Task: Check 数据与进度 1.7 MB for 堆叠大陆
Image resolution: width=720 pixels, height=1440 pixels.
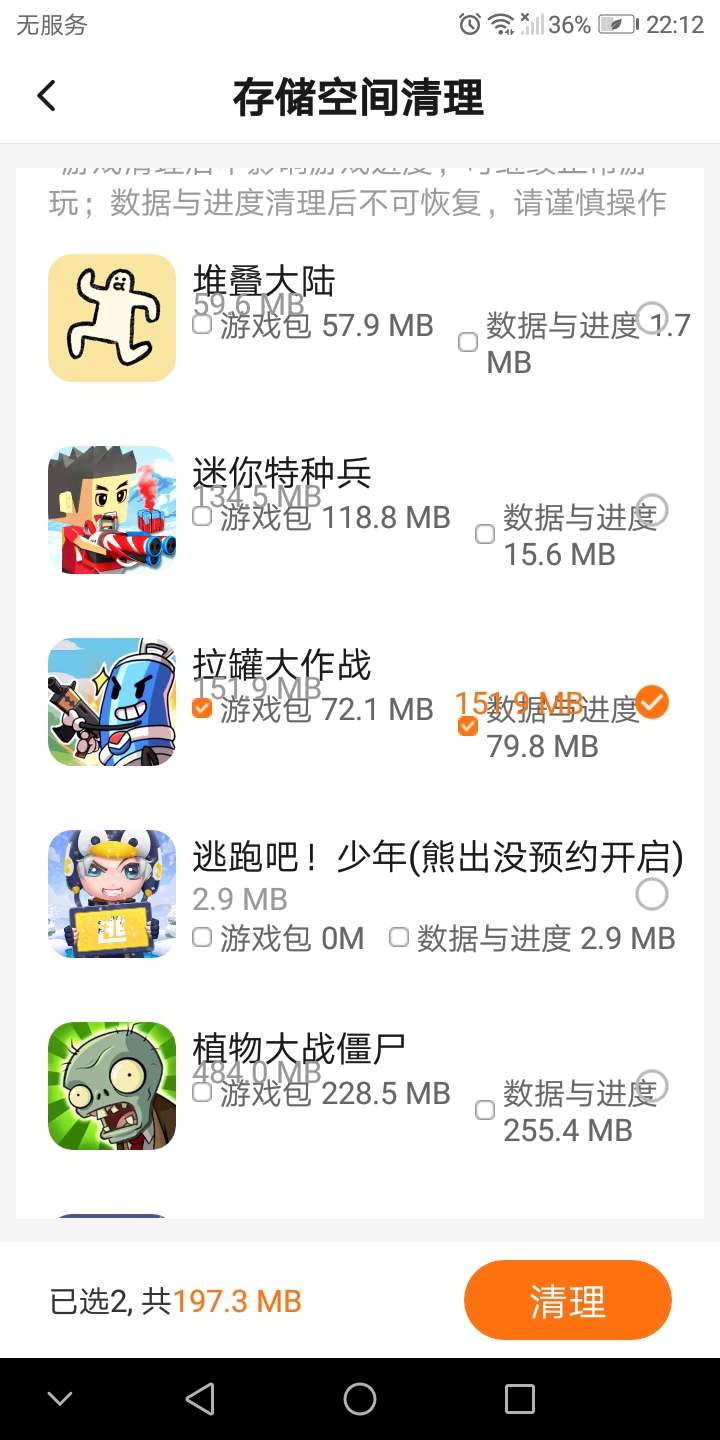Action: (468, 342)
